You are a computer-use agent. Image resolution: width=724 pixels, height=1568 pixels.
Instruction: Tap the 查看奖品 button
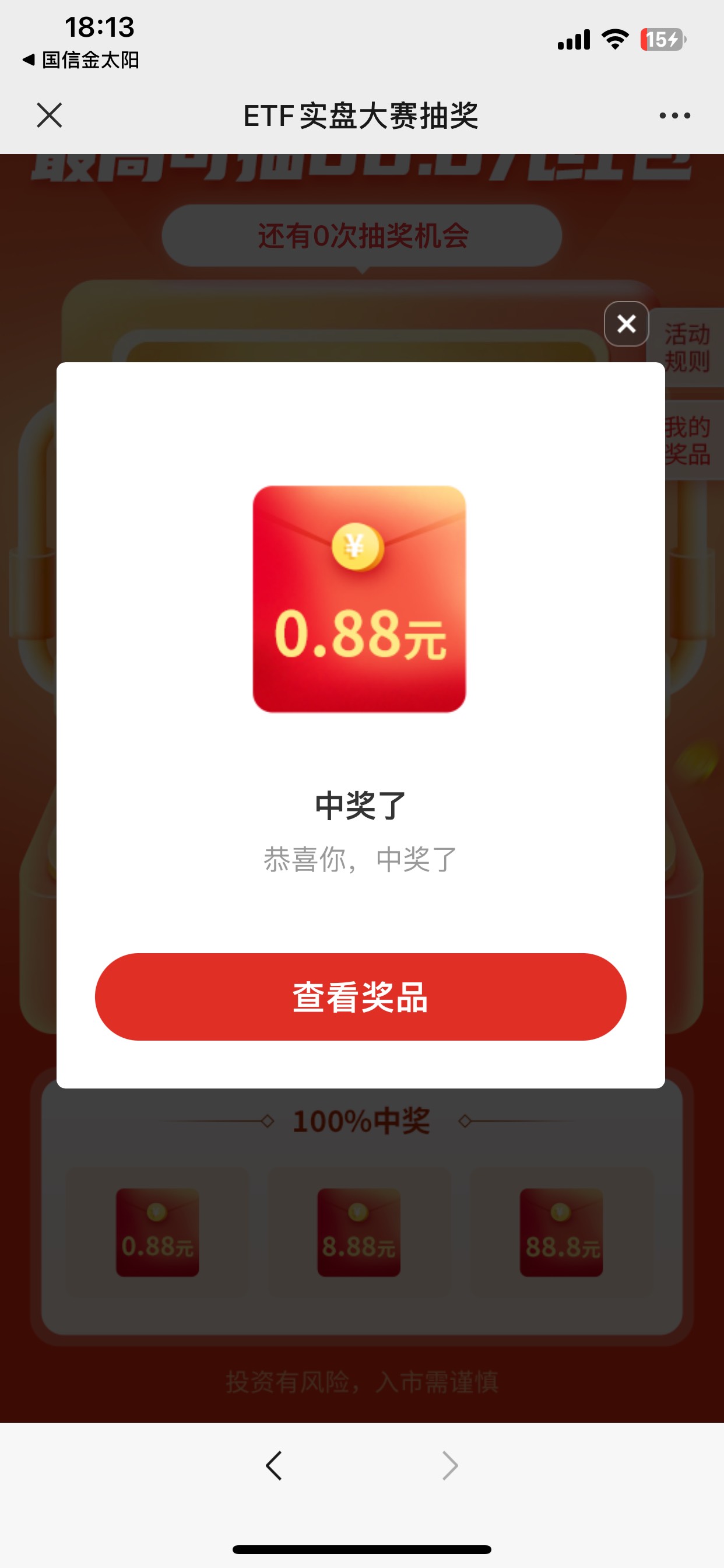tap(360, 996)
